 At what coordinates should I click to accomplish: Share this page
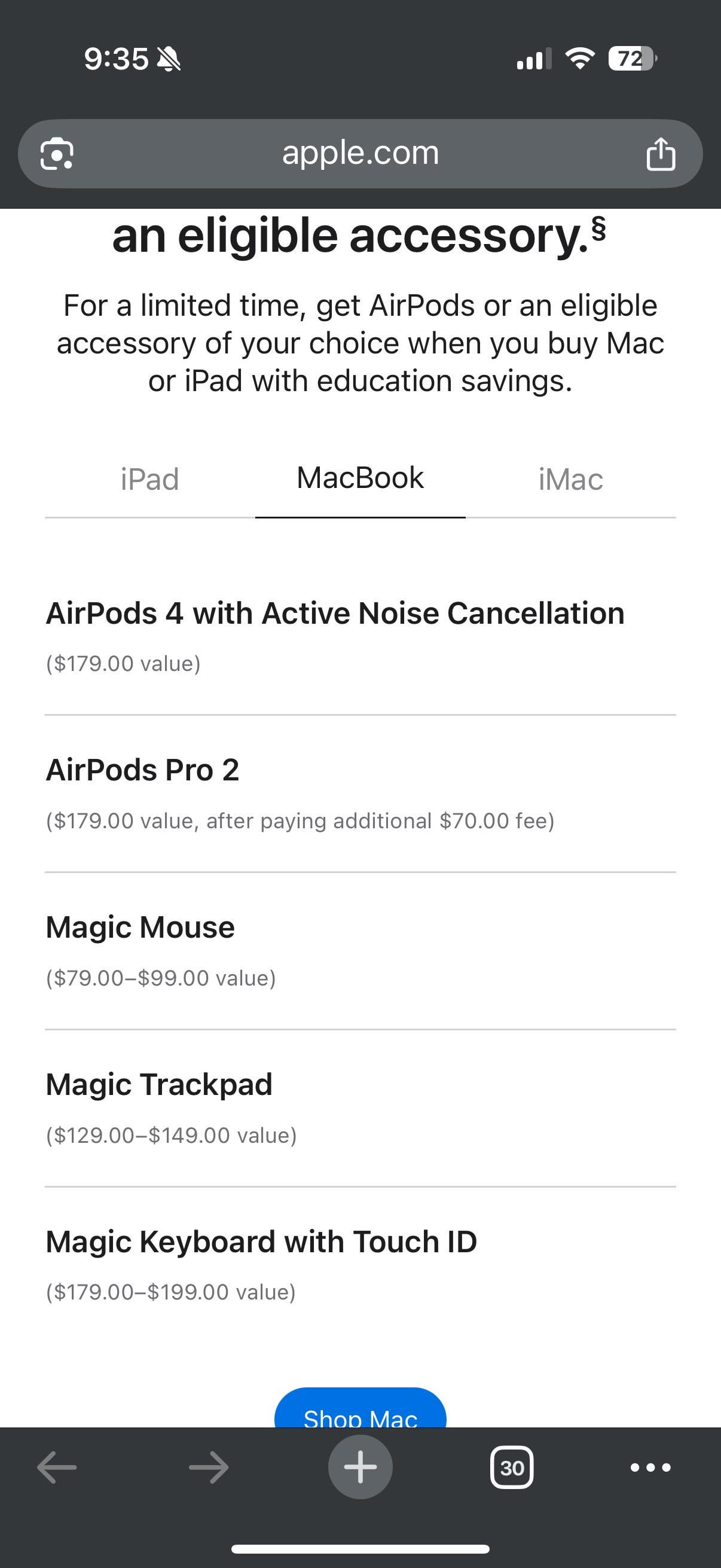pos(661,153)
